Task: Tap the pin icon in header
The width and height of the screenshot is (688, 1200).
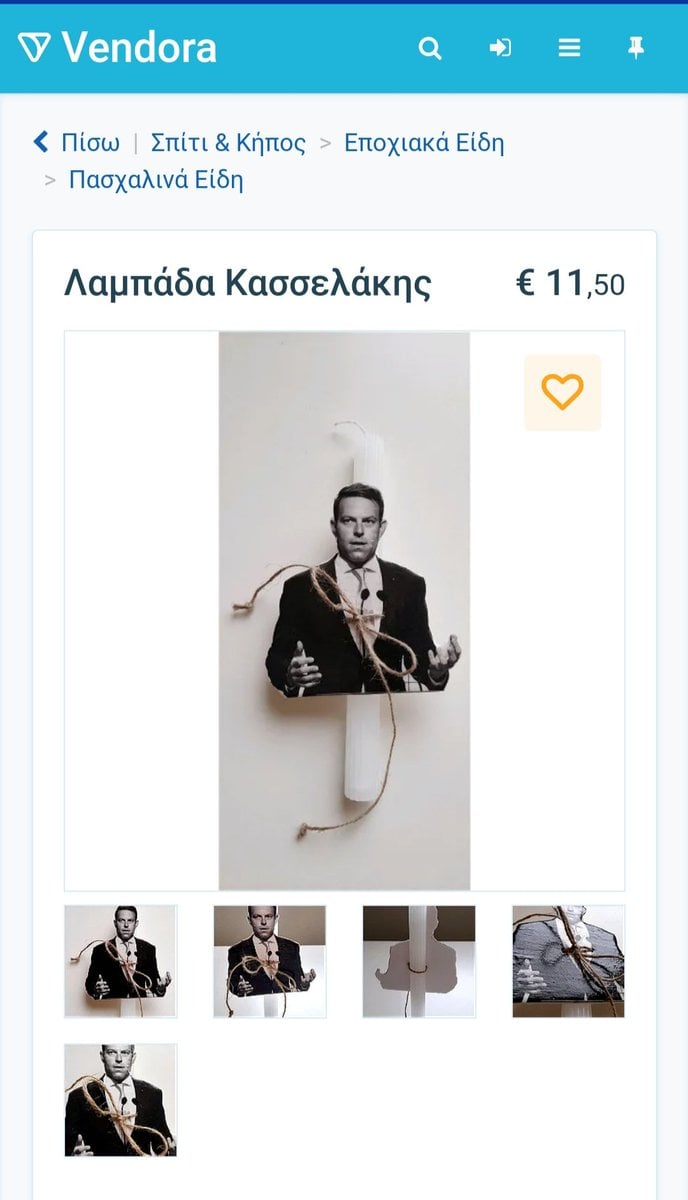Action: (x=636, y=48)
